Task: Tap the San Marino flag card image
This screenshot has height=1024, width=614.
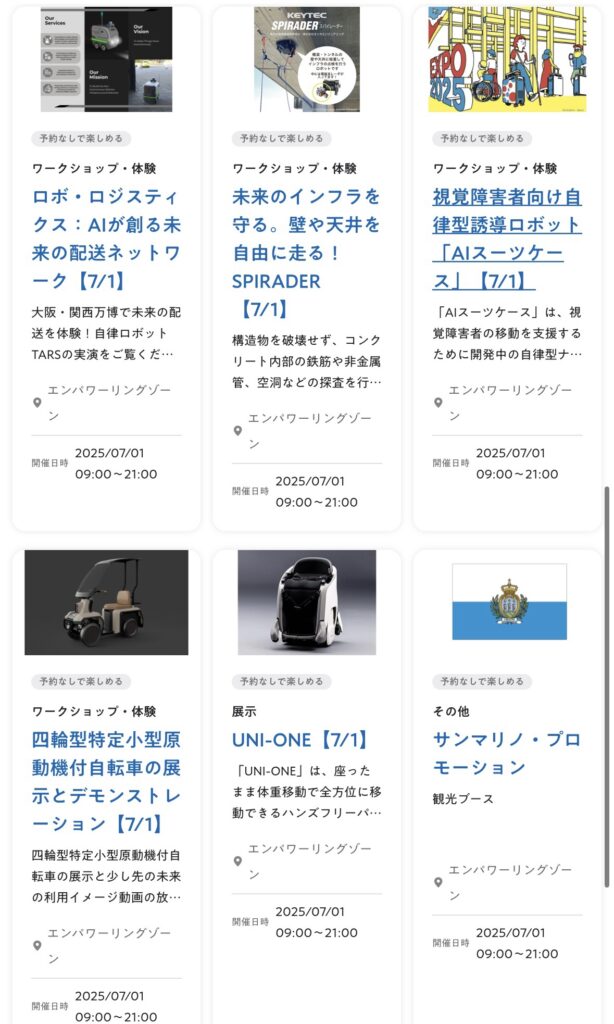Action: 509,602
